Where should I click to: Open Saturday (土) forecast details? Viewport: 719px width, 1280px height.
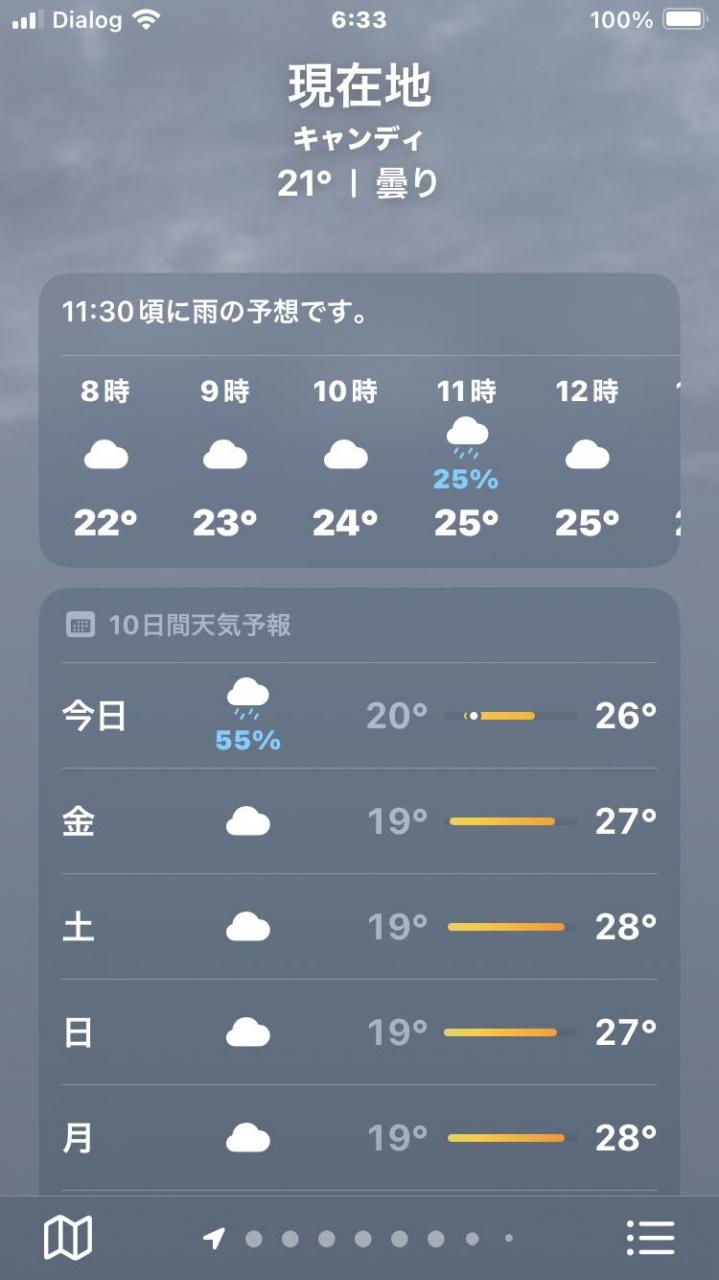[x=359, y=927]
